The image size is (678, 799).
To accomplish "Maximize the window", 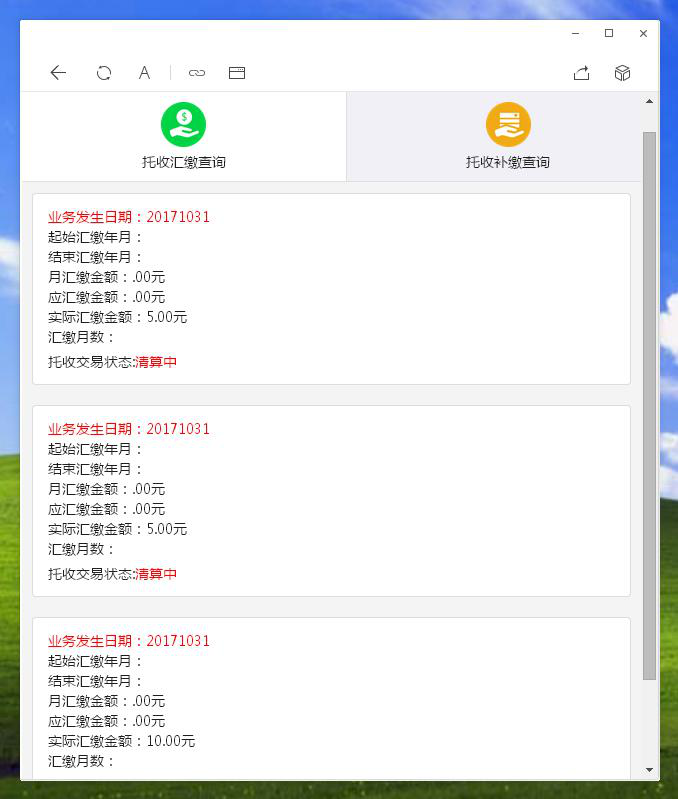I will pyautogui.click(x=609, y=33).
